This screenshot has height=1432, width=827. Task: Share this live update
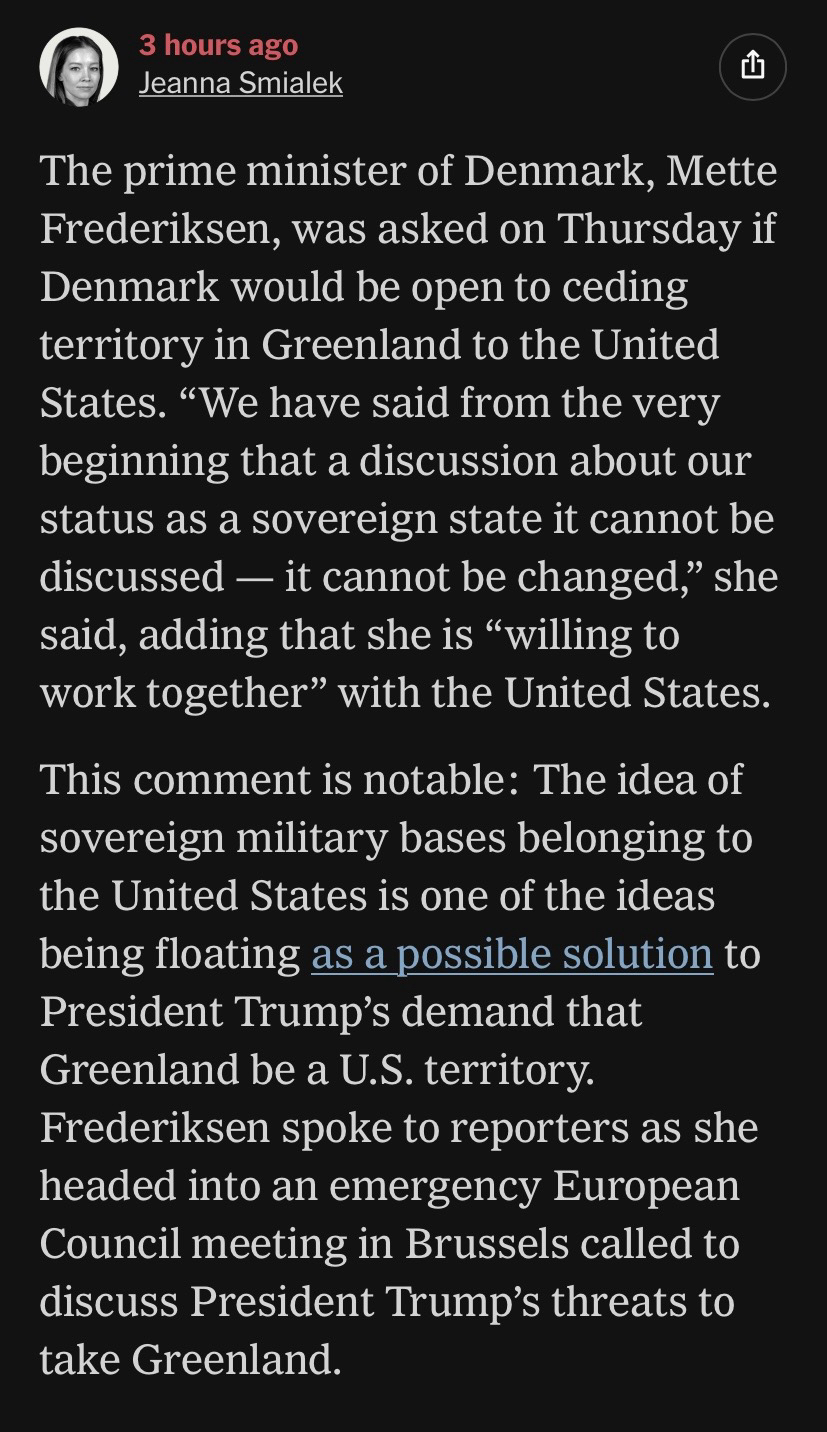(752, 66)
